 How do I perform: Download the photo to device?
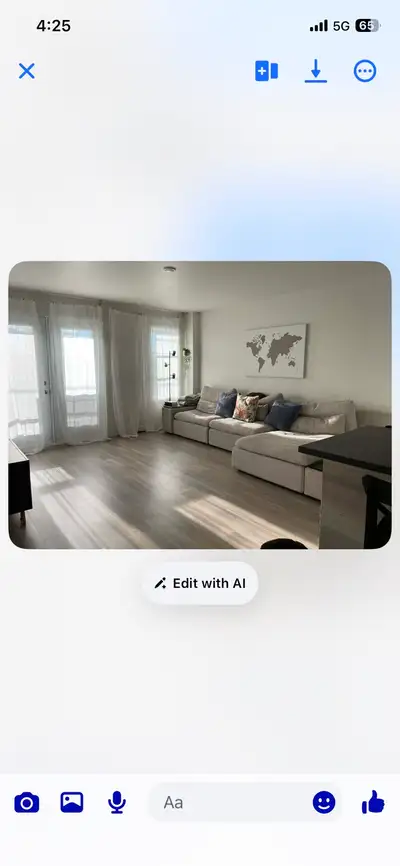coord(315,71)
